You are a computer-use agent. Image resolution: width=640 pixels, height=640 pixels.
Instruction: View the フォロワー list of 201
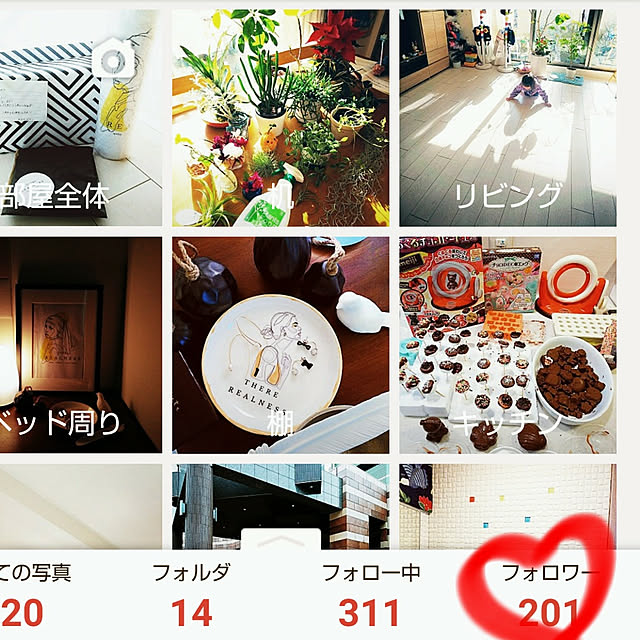pos(550,595)
